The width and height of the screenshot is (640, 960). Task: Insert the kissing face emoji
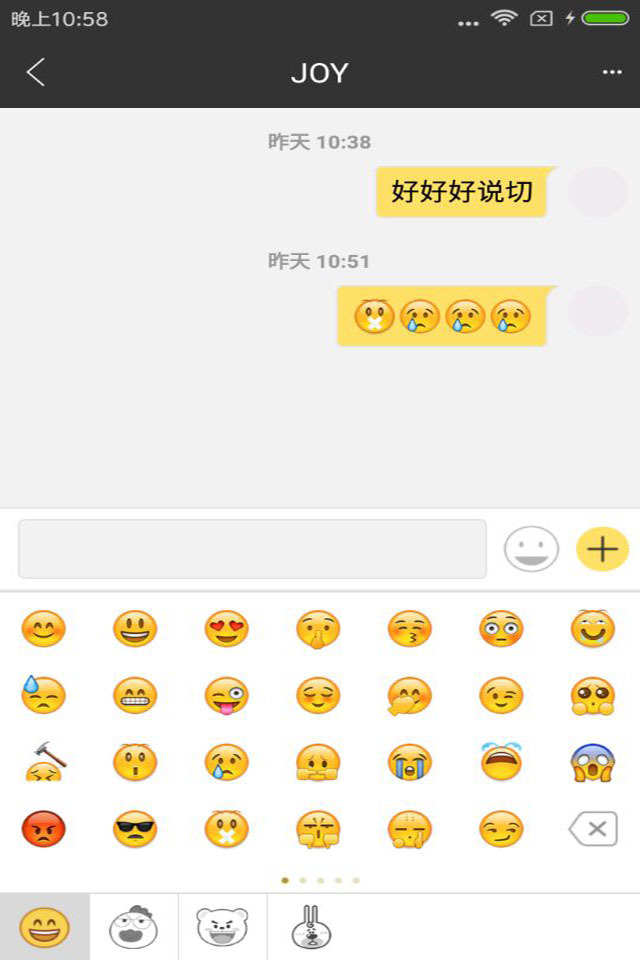coord(410,629)
